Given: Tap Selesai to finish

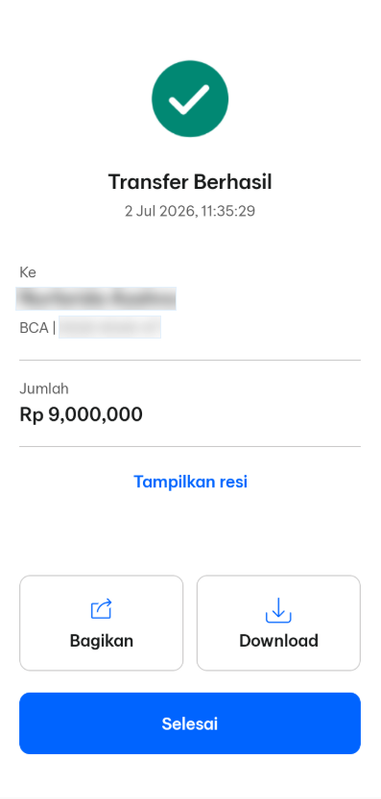Looking at the screenshot, I should [190, 723].
